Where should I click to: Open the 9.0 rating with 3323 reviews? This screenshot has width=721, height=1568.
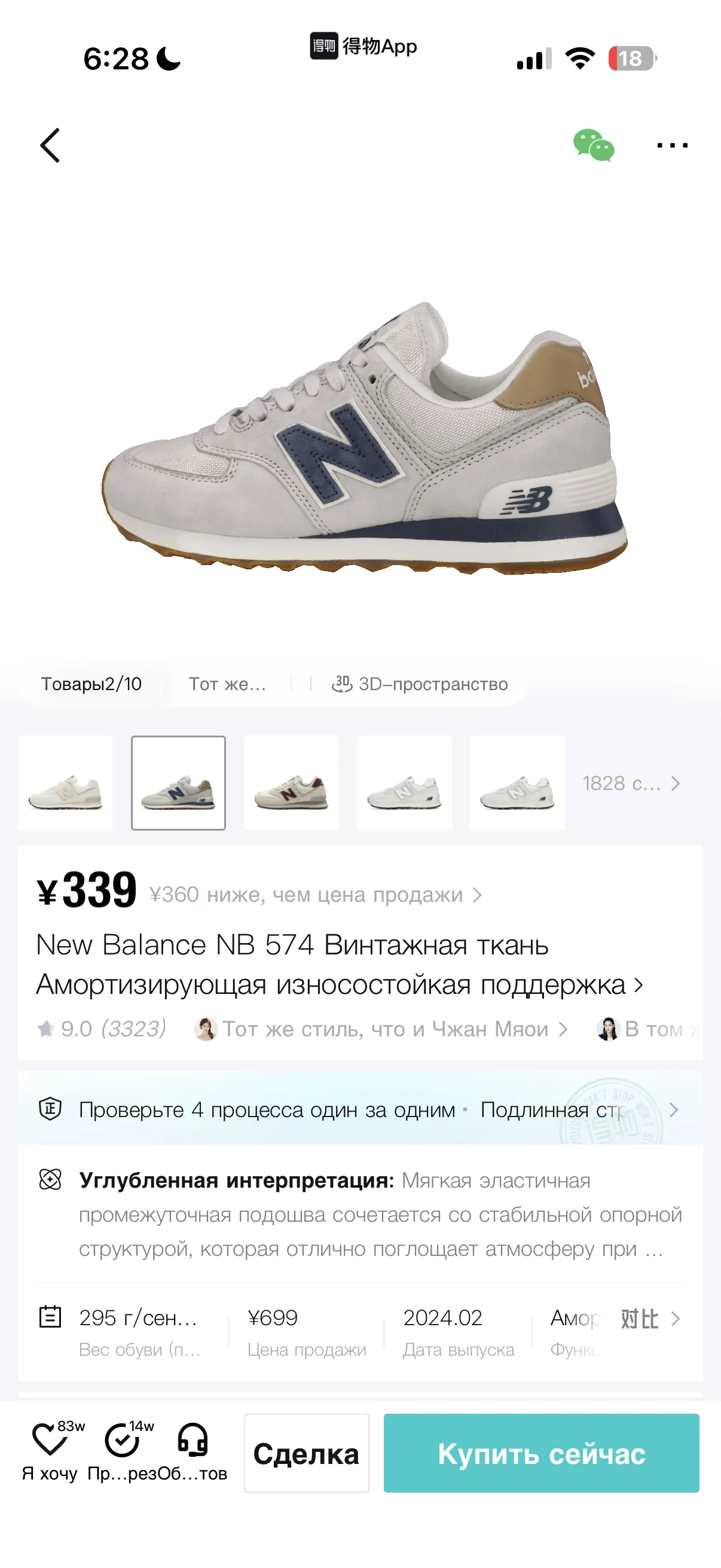click(102, 1029)
